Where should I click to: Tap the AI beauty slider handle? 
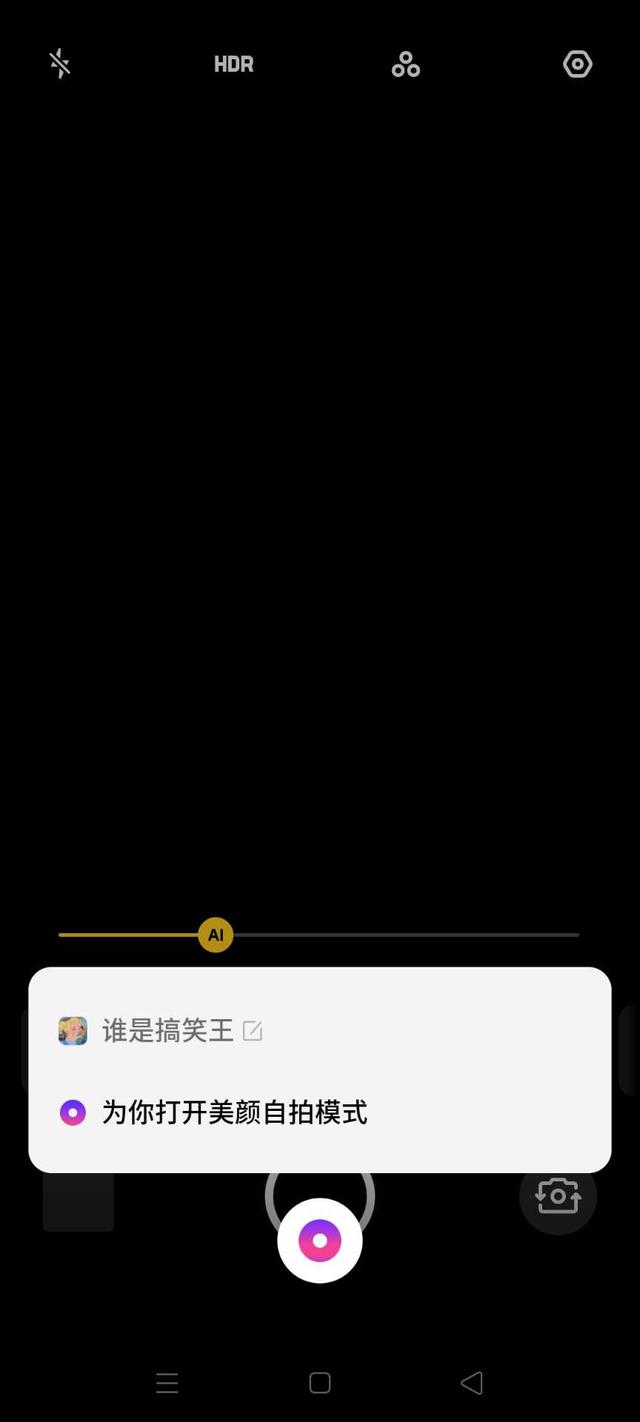(215, 935)
